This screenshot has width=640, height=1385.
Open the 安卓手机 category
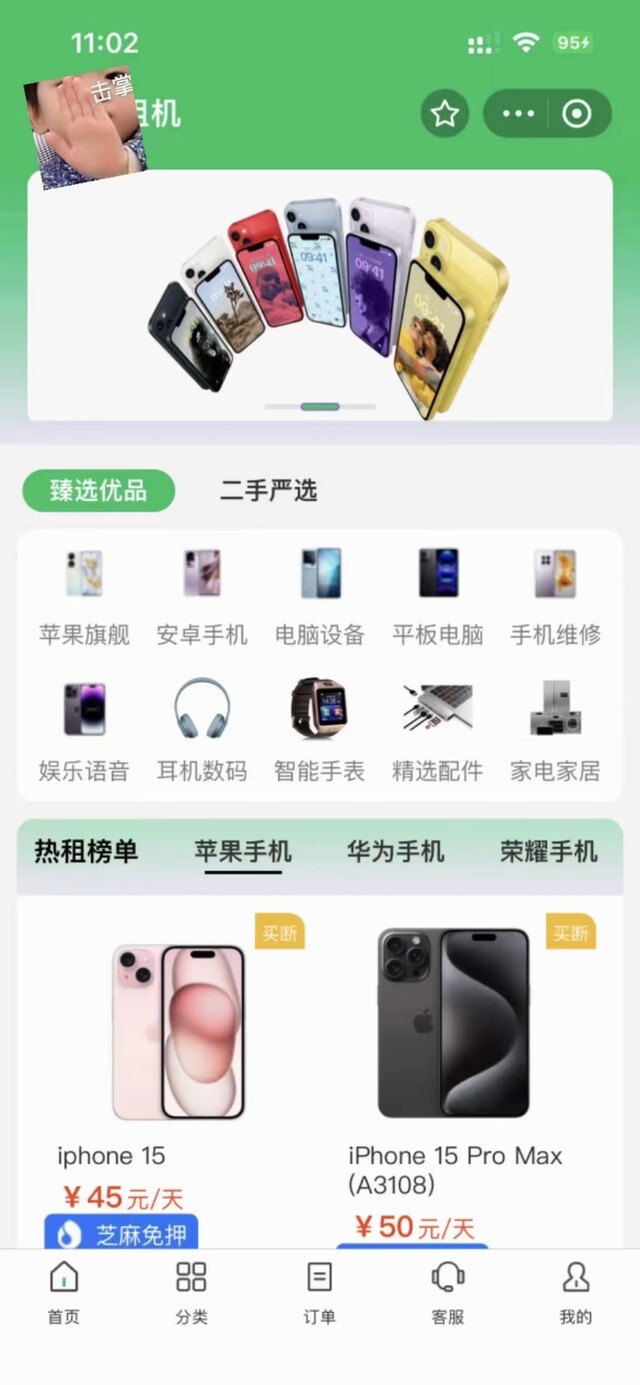click(x=201, y=596)
